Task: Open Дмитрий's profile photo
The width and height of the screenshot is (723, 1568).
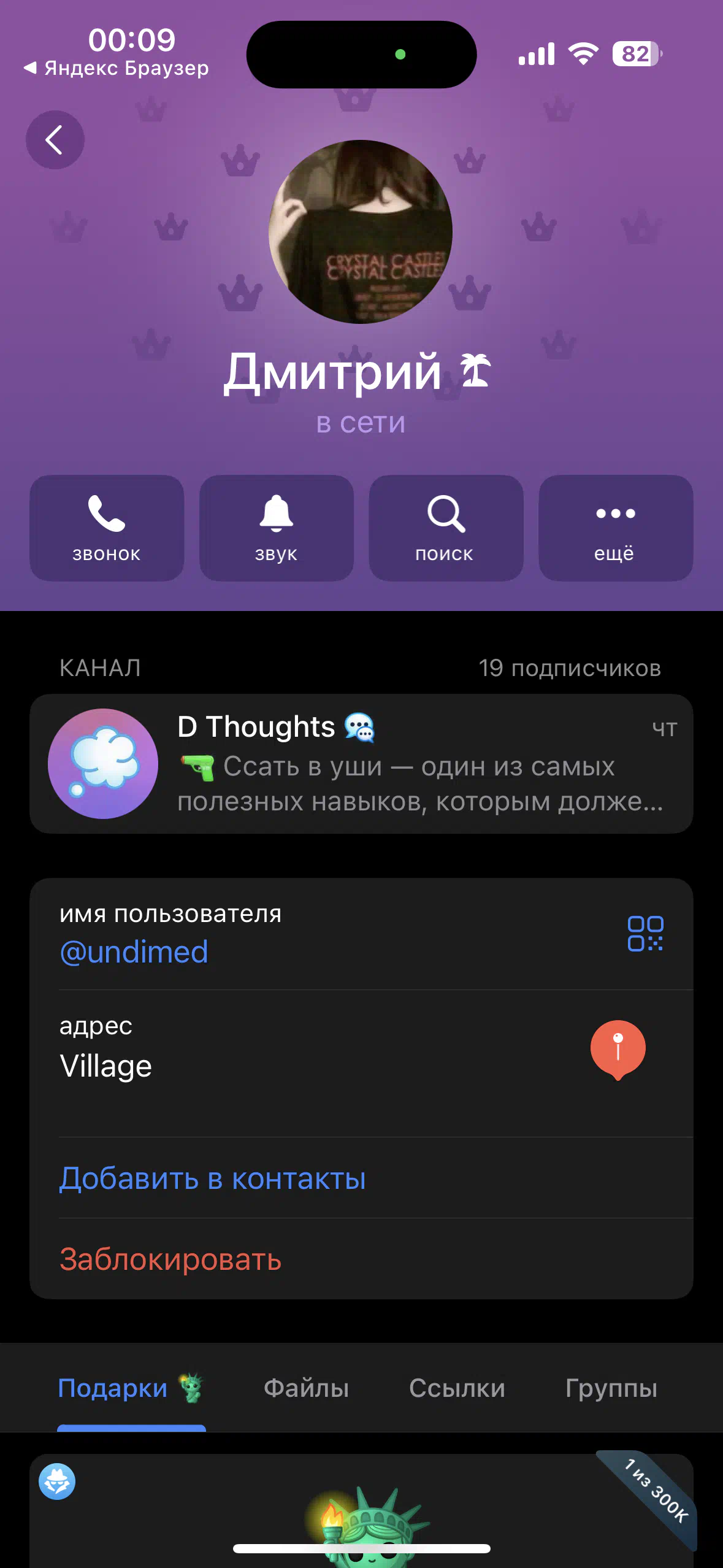Action: [361, 232]
